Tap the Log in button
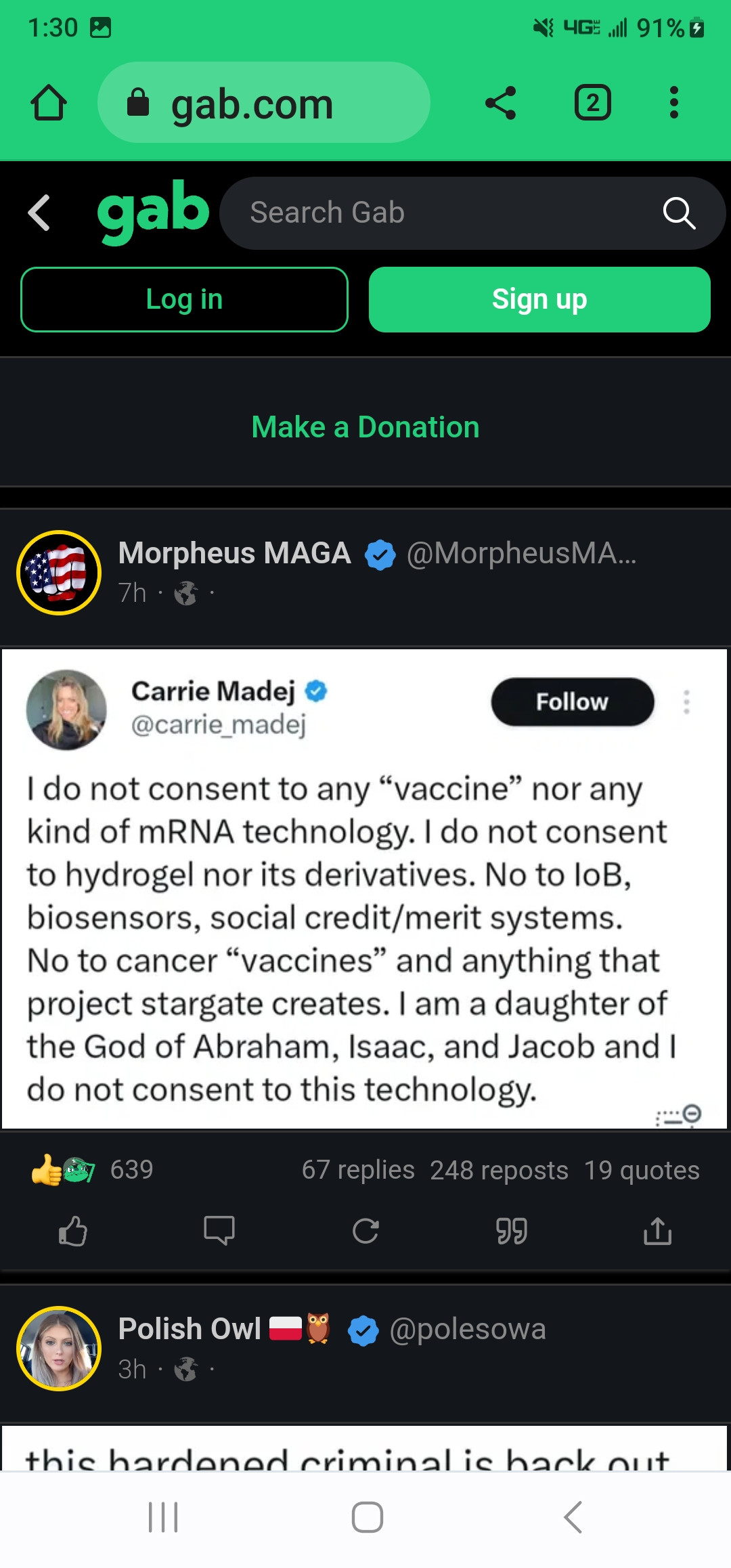 tap(184, 299)
